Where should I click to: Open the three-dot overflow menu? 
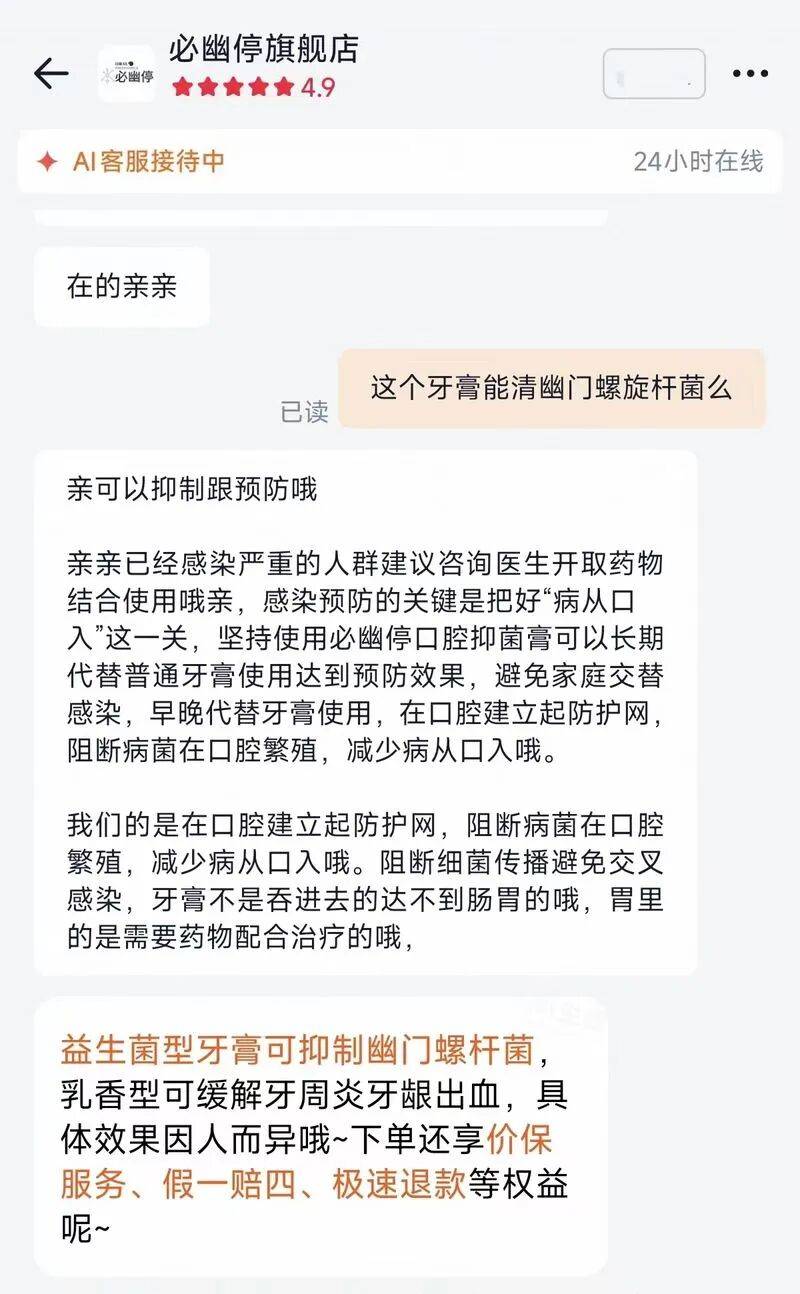tap(750, 73)
